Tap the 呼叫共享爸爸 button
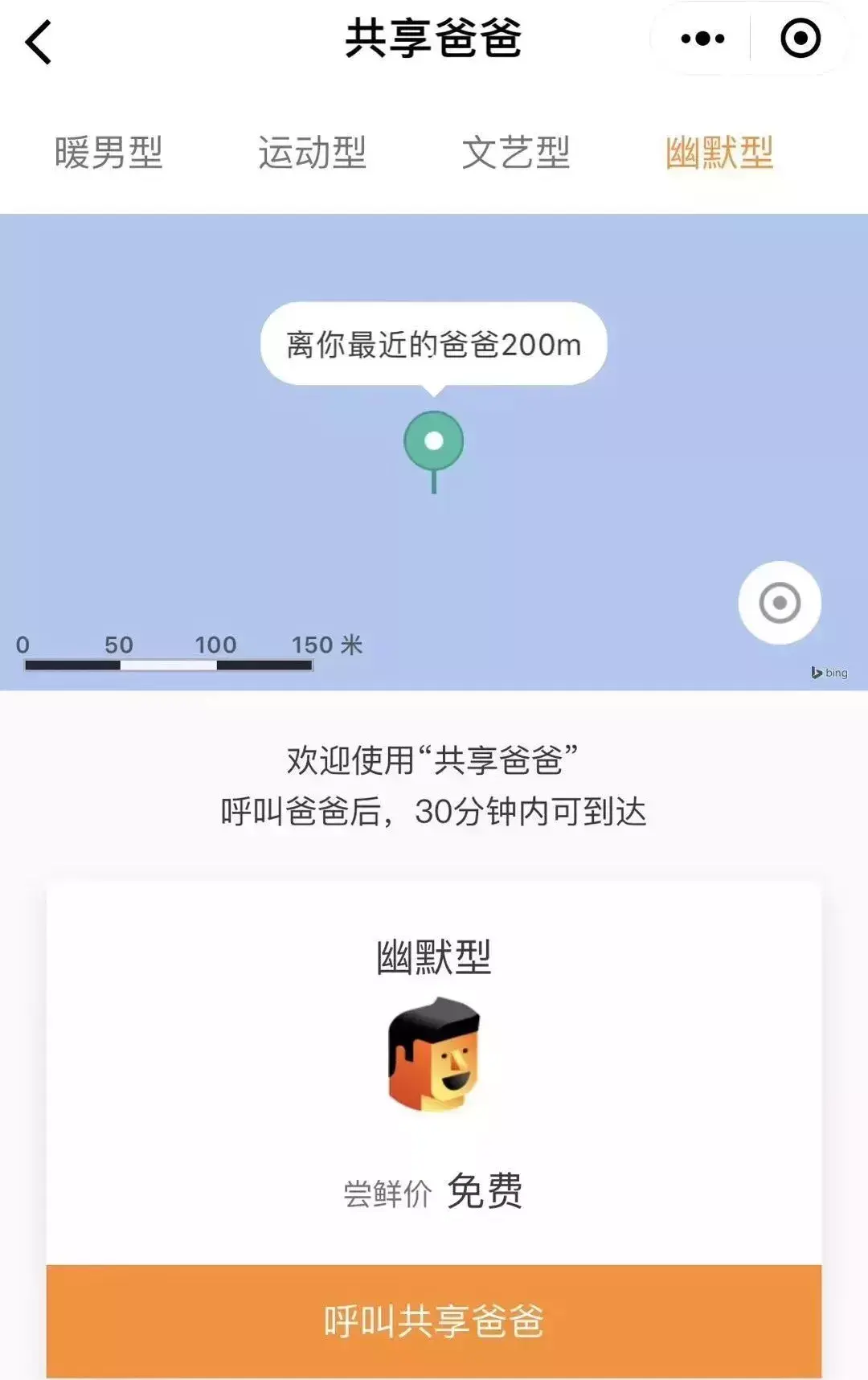 (x=434, y=1321)
